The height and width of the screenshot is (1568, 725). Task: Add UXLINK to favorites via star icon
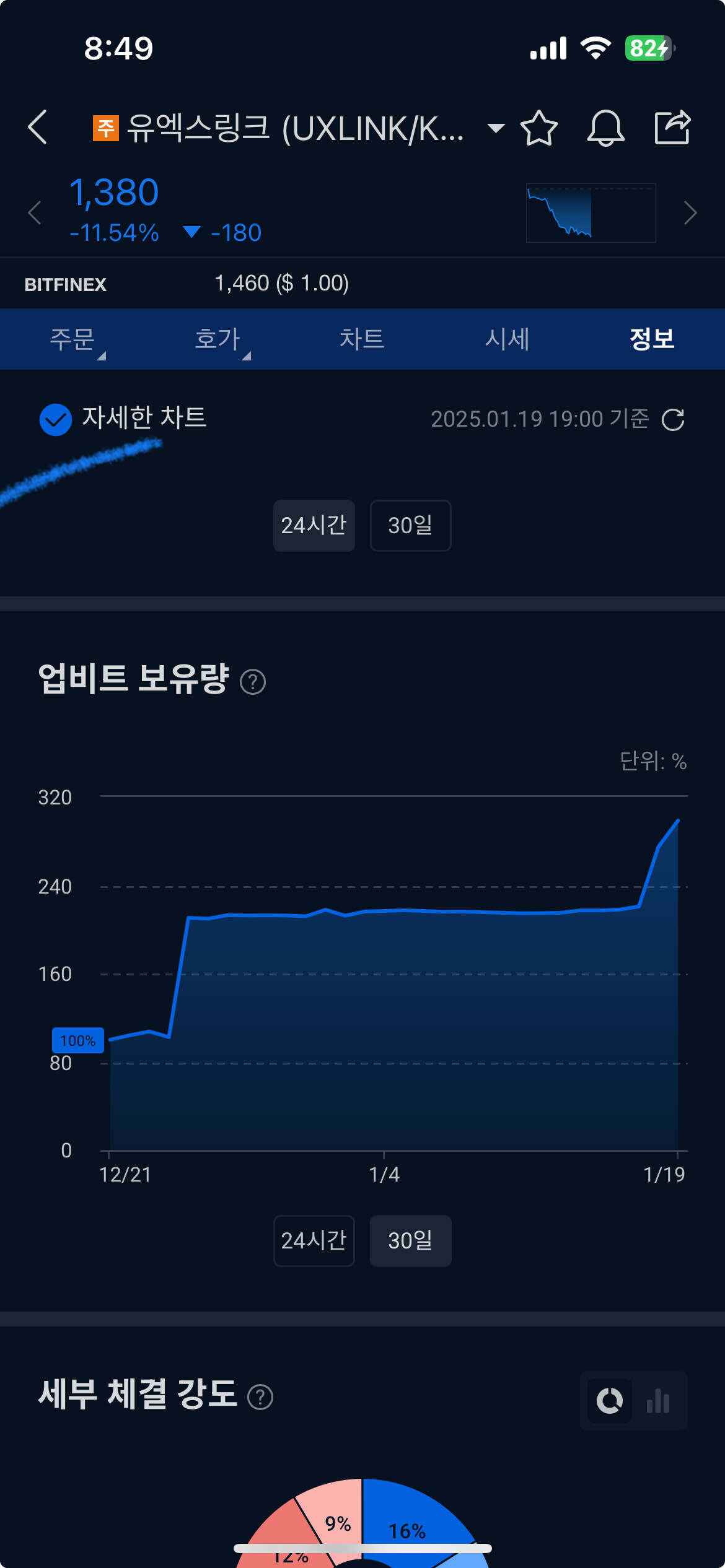pyautogui.click(x=538, y=128)
